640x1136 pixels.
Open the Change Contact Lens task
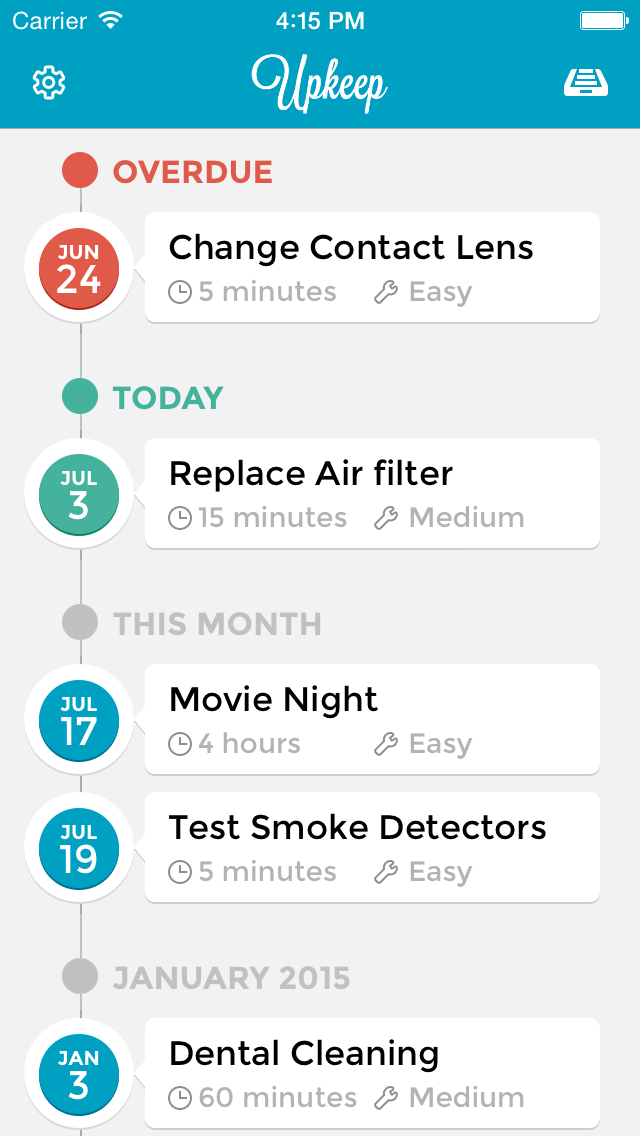373,267
